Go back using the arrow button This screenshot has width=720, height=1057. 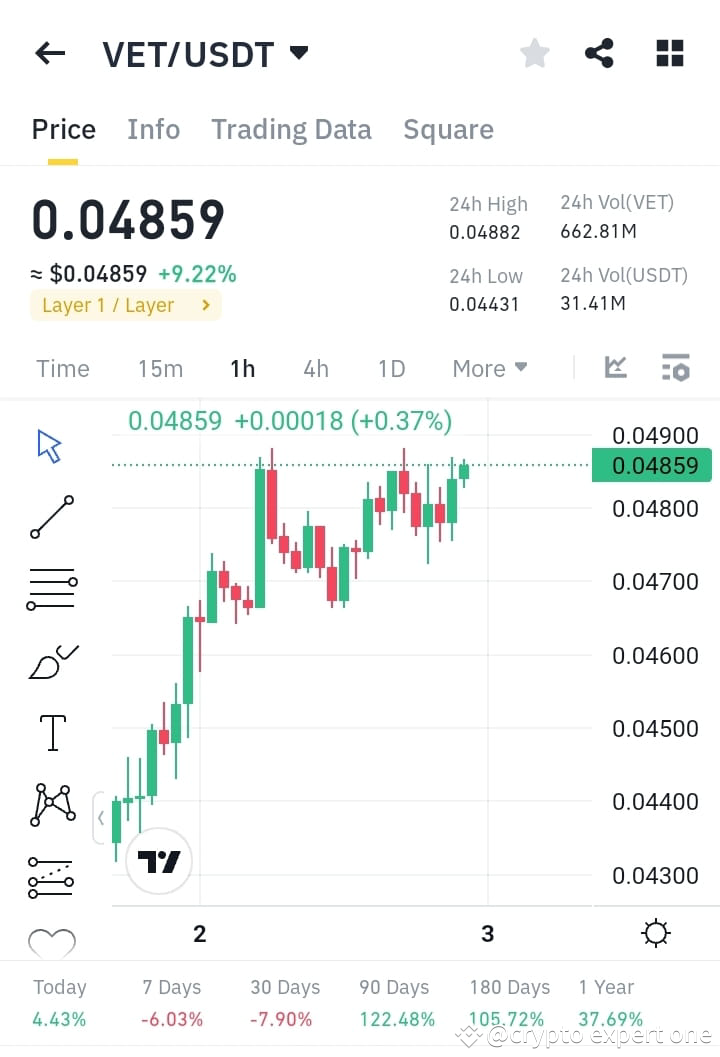(49, 53)
